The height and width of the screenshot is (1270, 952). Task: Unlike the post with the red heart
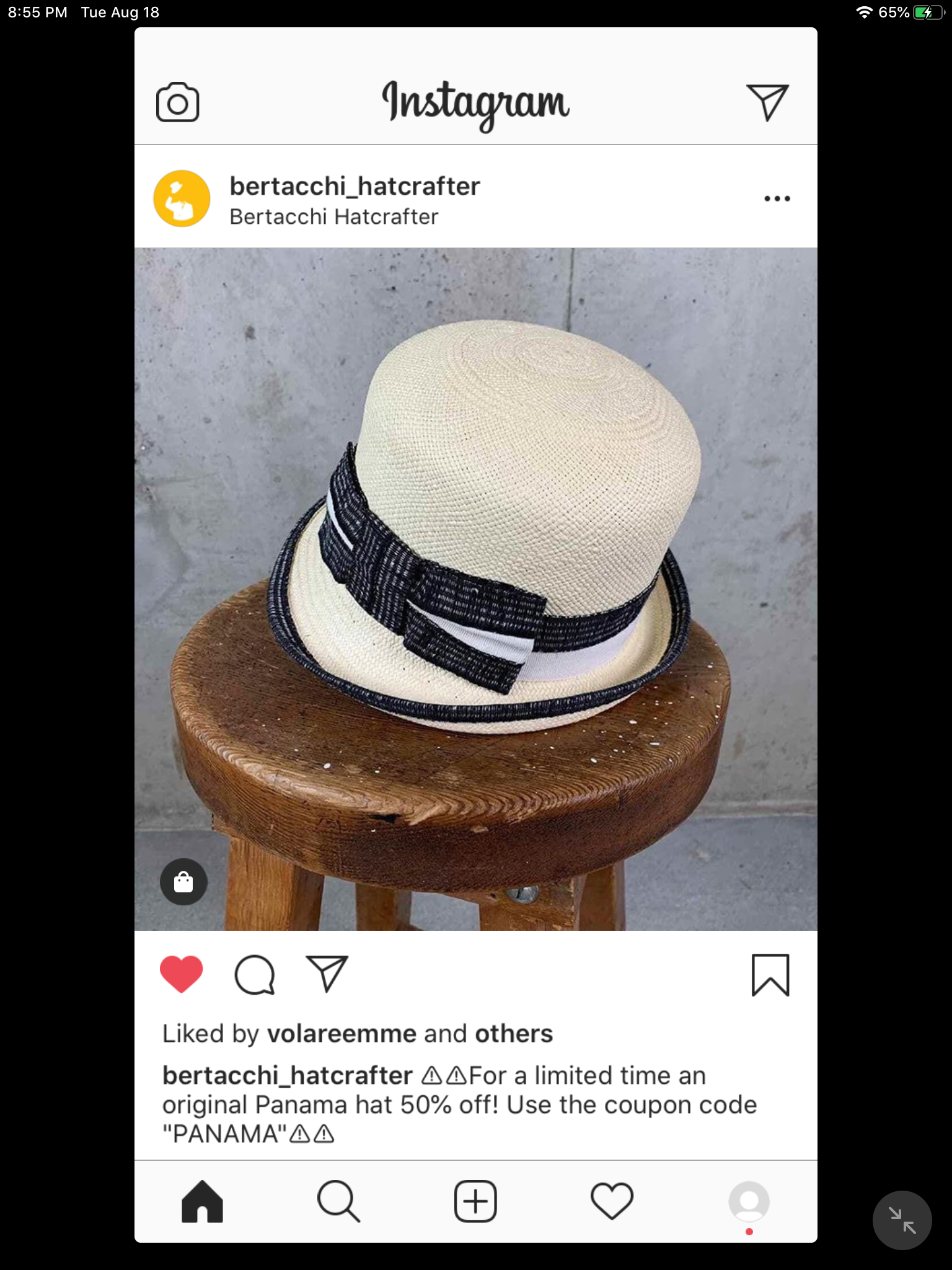(181, 974)
